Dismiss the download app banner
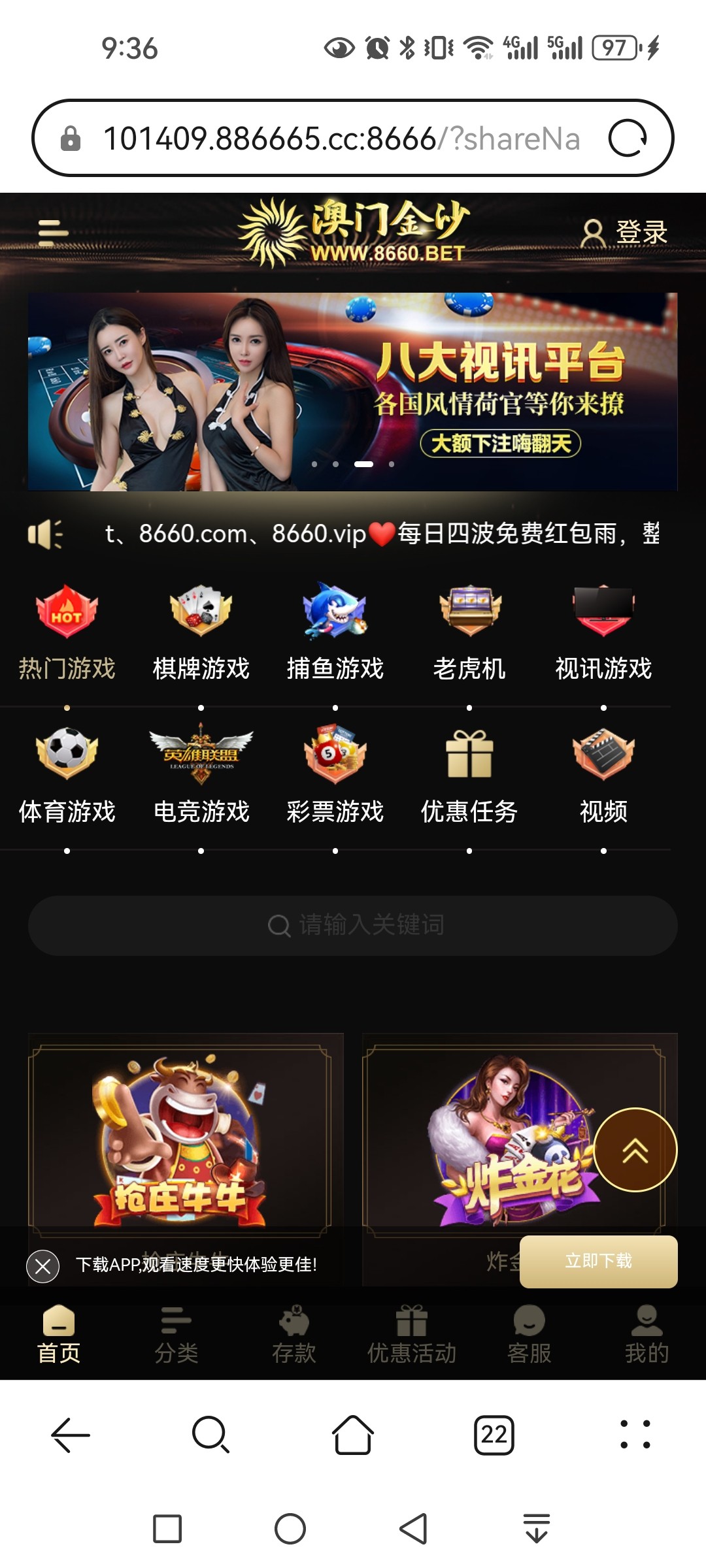 pos(43,1266)
